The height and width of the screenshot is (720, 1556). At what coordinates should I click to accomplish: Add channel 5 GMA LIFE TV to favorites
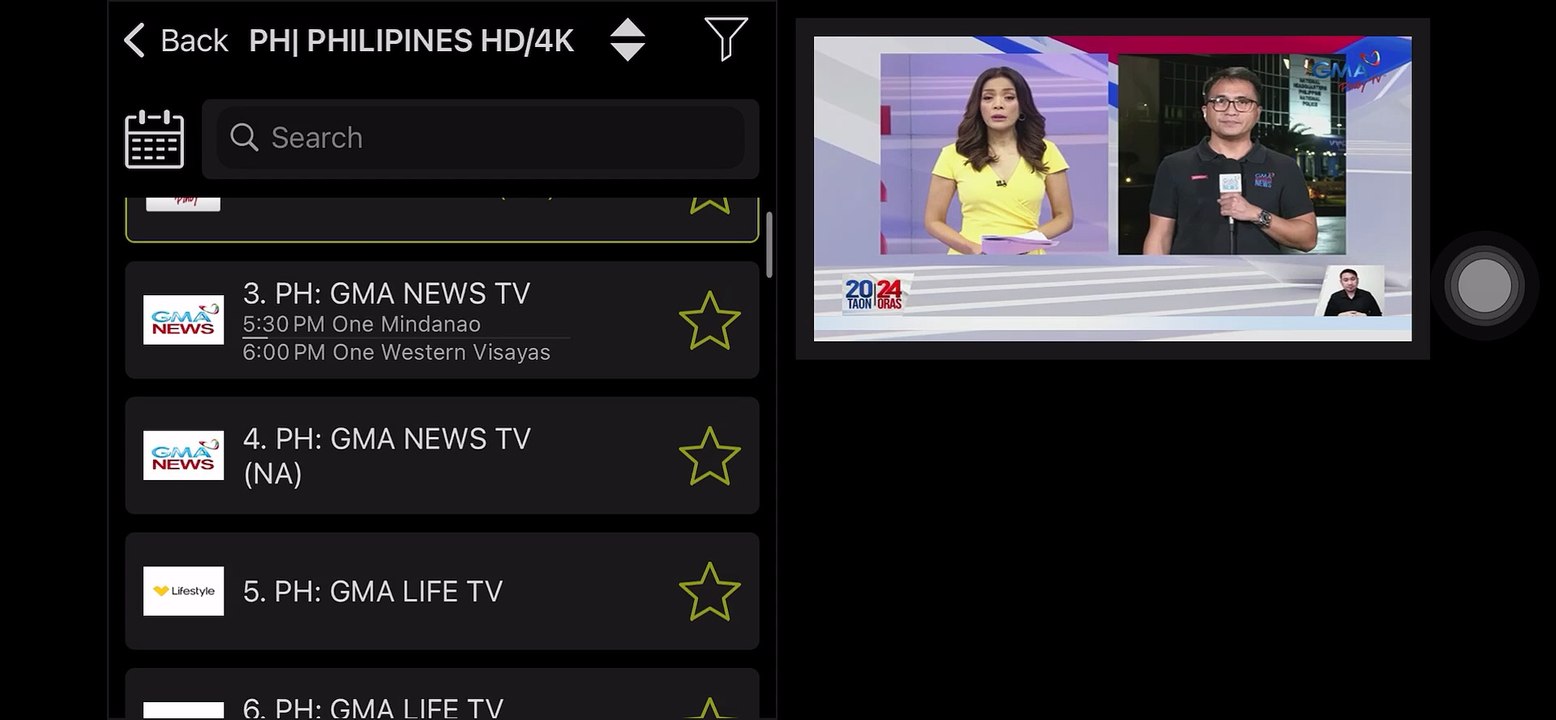[710, 591]
